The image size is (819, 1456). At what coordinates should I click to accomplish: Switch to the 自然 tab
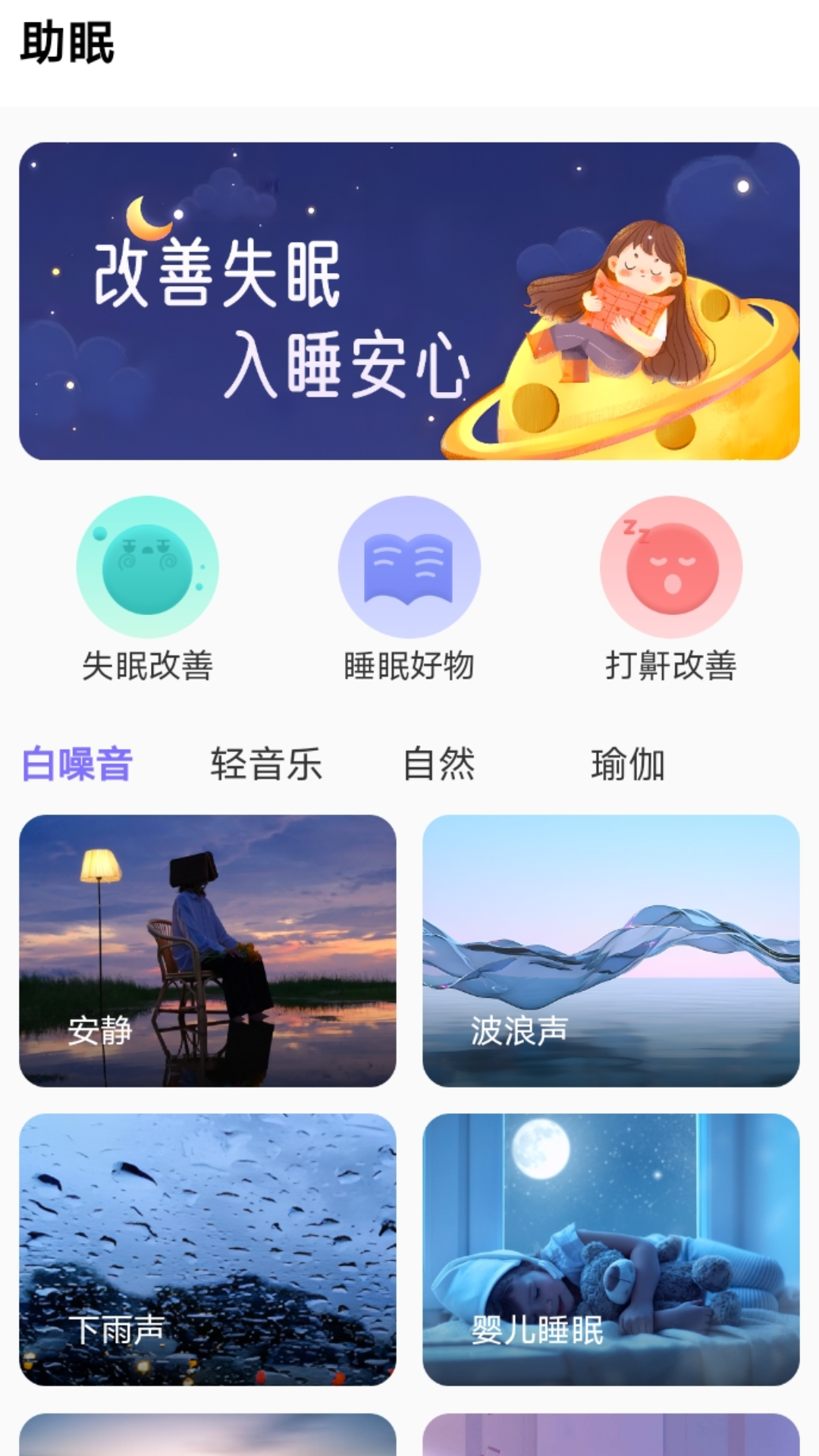[x=439, y=764]
